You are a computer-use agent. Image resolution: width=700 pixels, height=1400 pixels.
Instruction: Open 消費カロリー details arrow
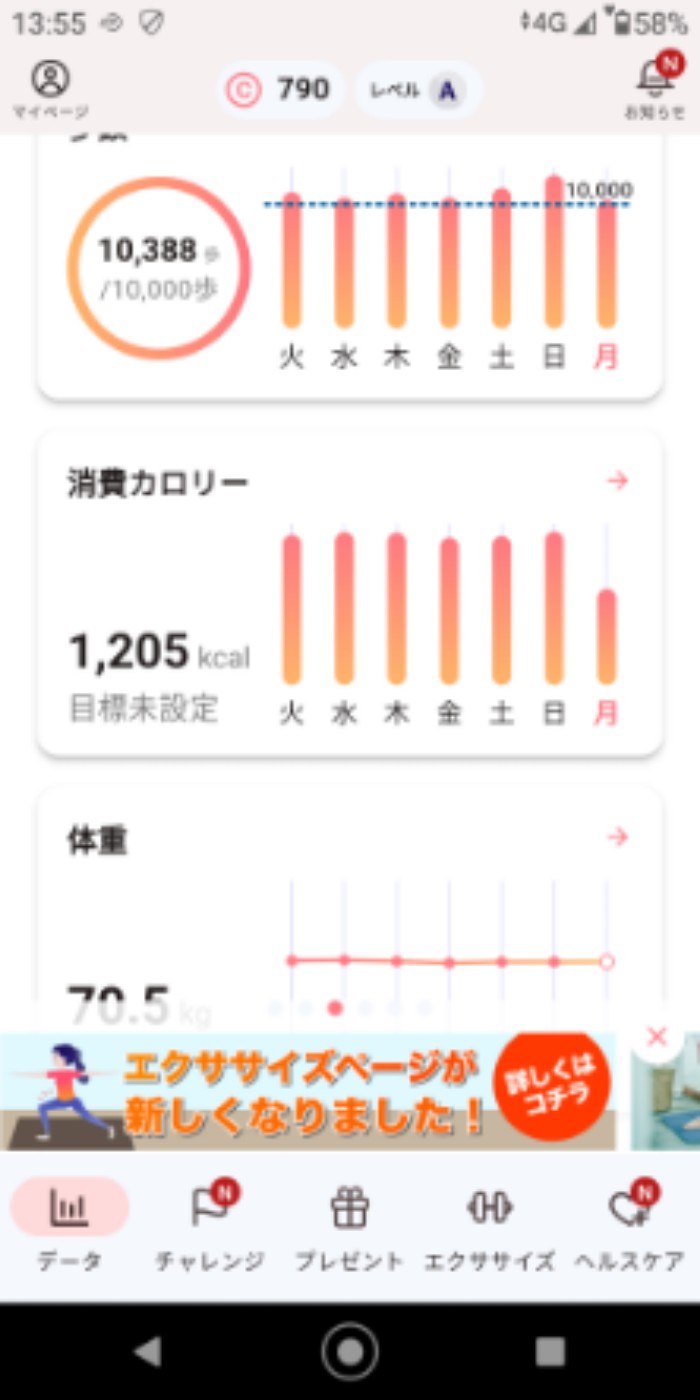click(618, 481)
